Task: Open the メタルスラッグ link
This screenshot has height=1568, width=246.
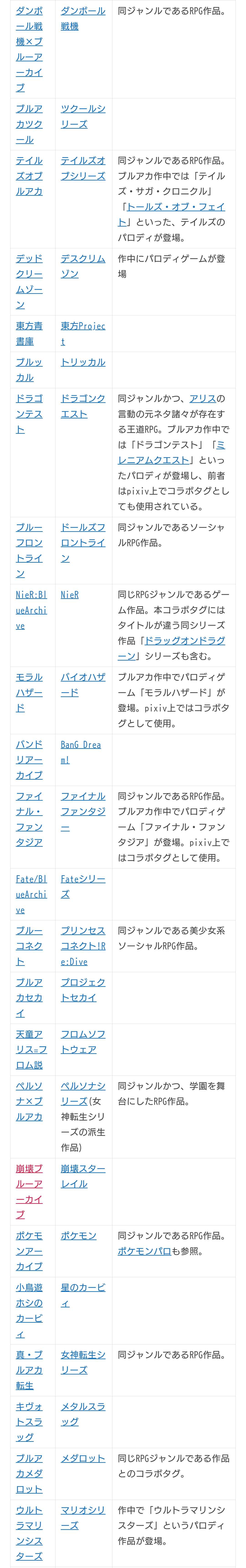Action: tap(83, 1414)
